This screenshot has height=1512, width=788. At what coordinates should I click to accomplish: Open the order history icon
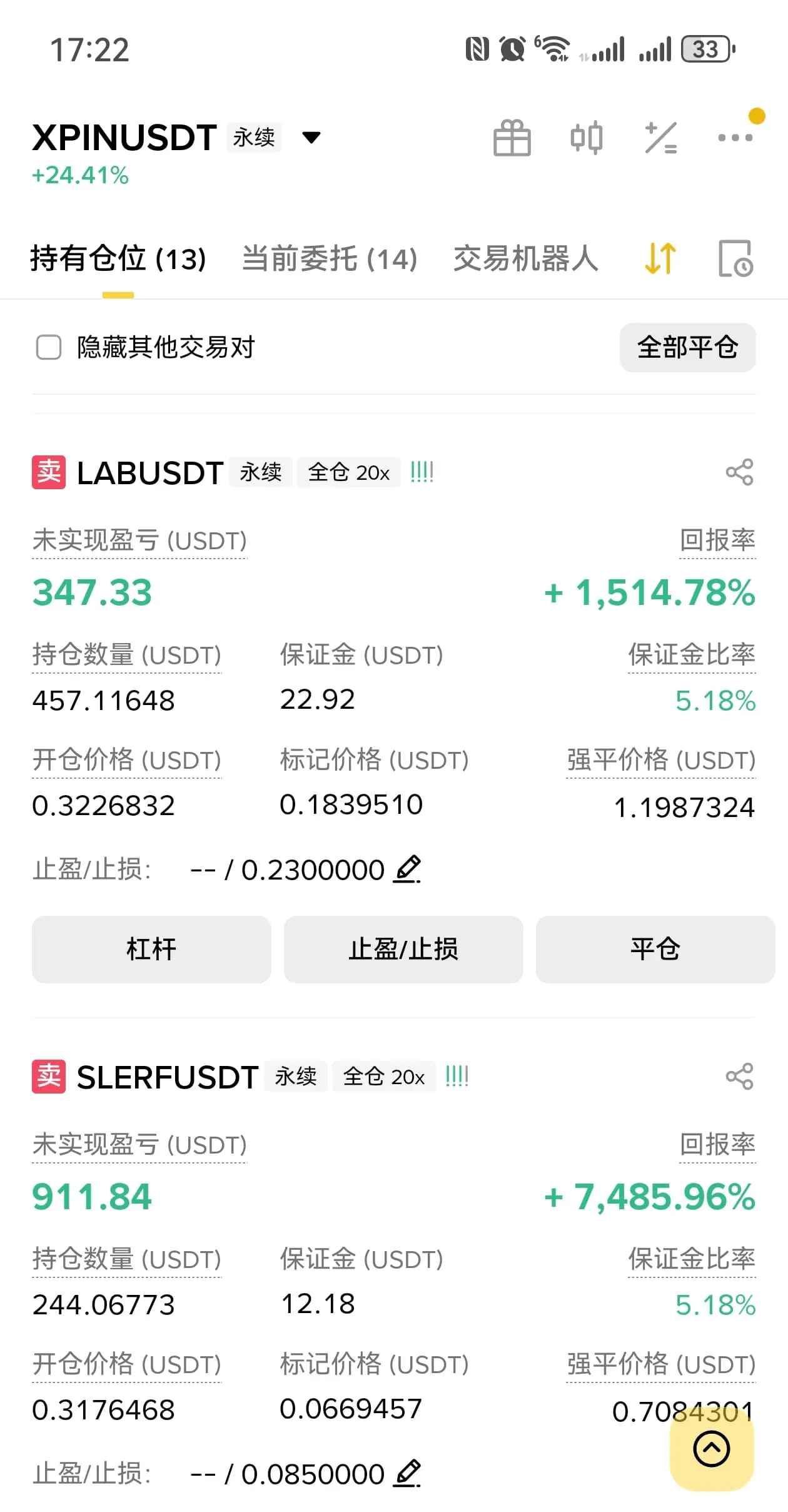[x=735, y=258]
